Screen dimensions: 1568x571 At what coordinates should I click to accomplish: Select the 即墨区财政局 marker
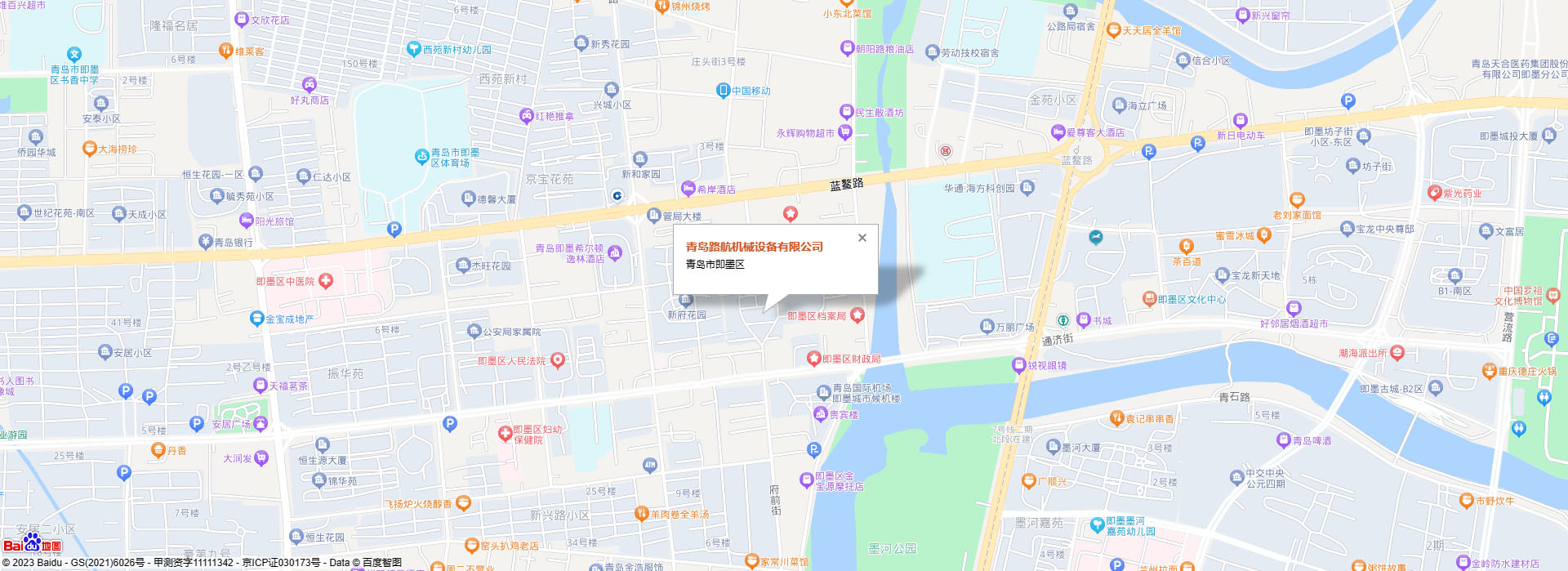click(x=813, y=359)
